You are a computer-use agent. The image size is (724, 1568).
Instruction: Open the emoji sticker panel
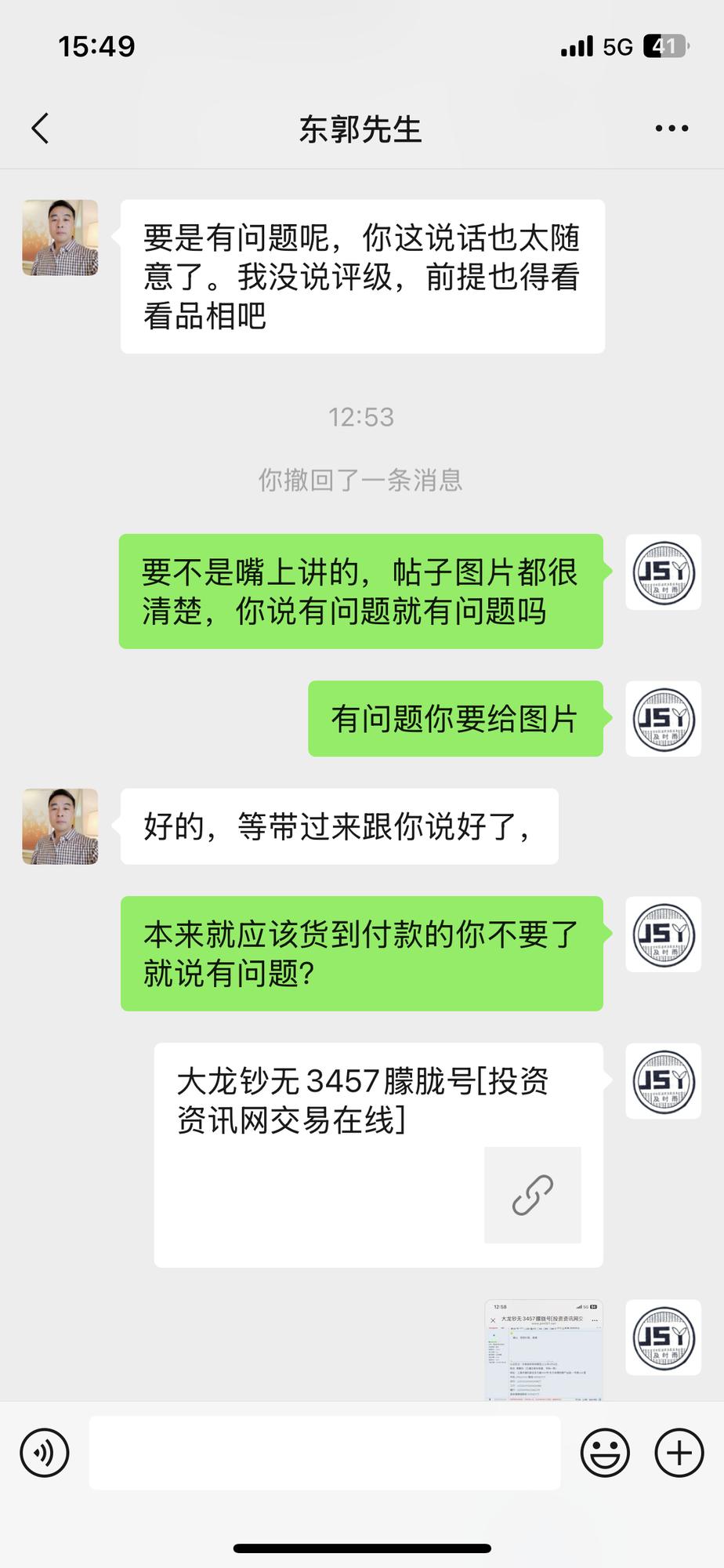[604, 1453]
